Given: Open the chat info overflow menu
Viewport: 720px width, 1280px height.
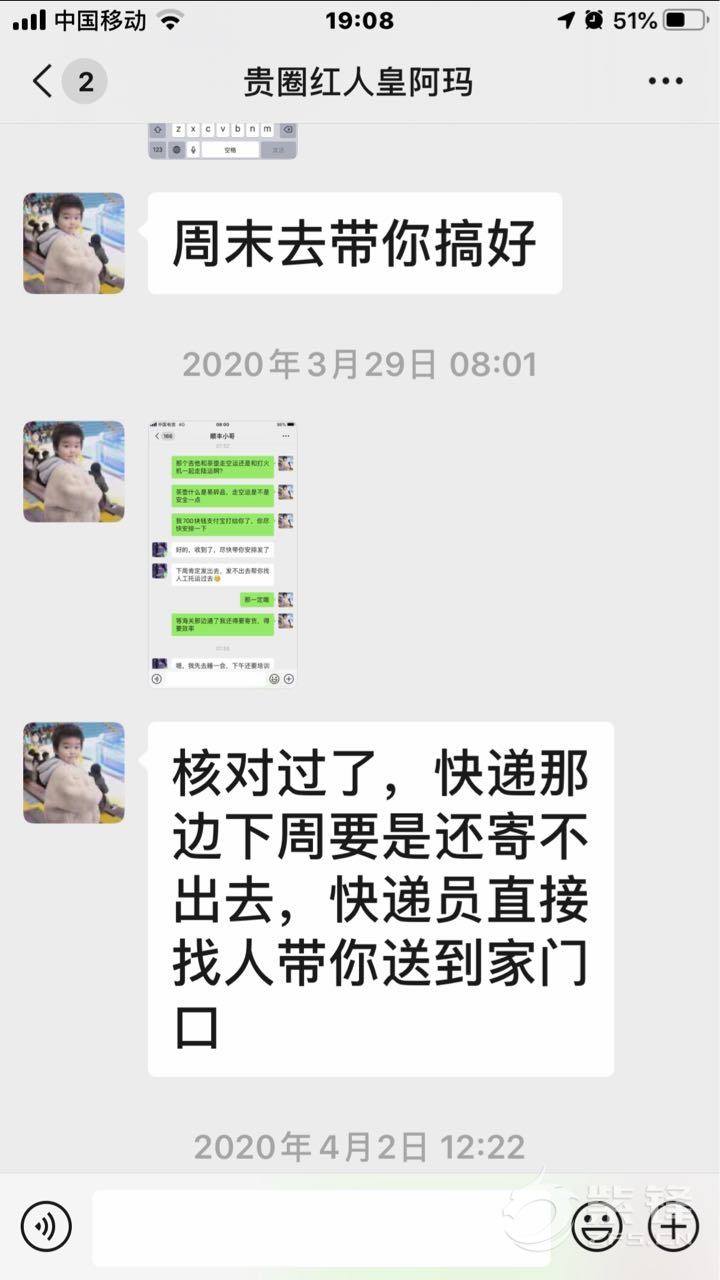Looking at the screenshot, I should click(x=665, y=81).
